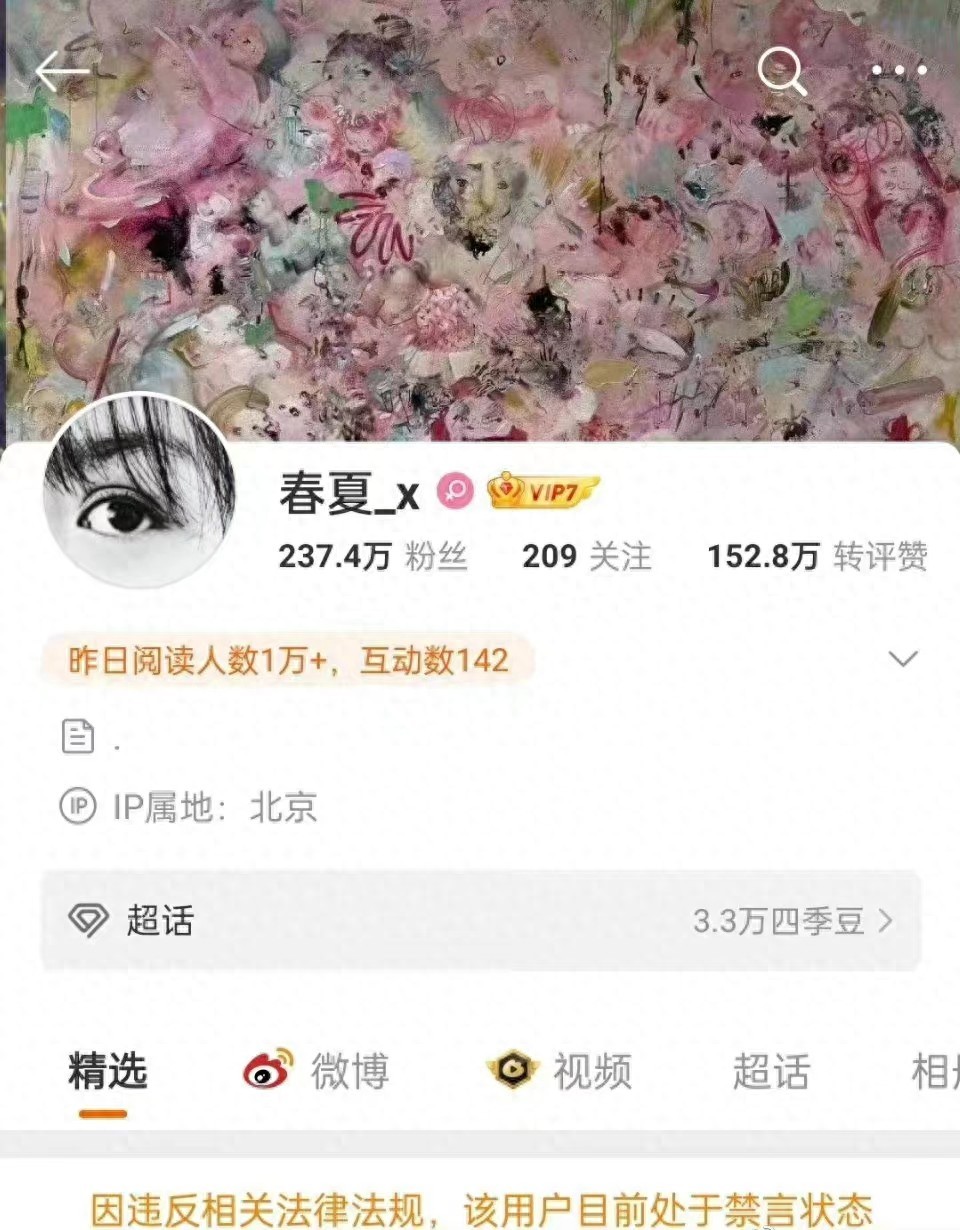Viewport: 960px width, 1230px height.
Task: Expand profile details with the chevron
Action: pyautogui.click(x=903, y=659)
